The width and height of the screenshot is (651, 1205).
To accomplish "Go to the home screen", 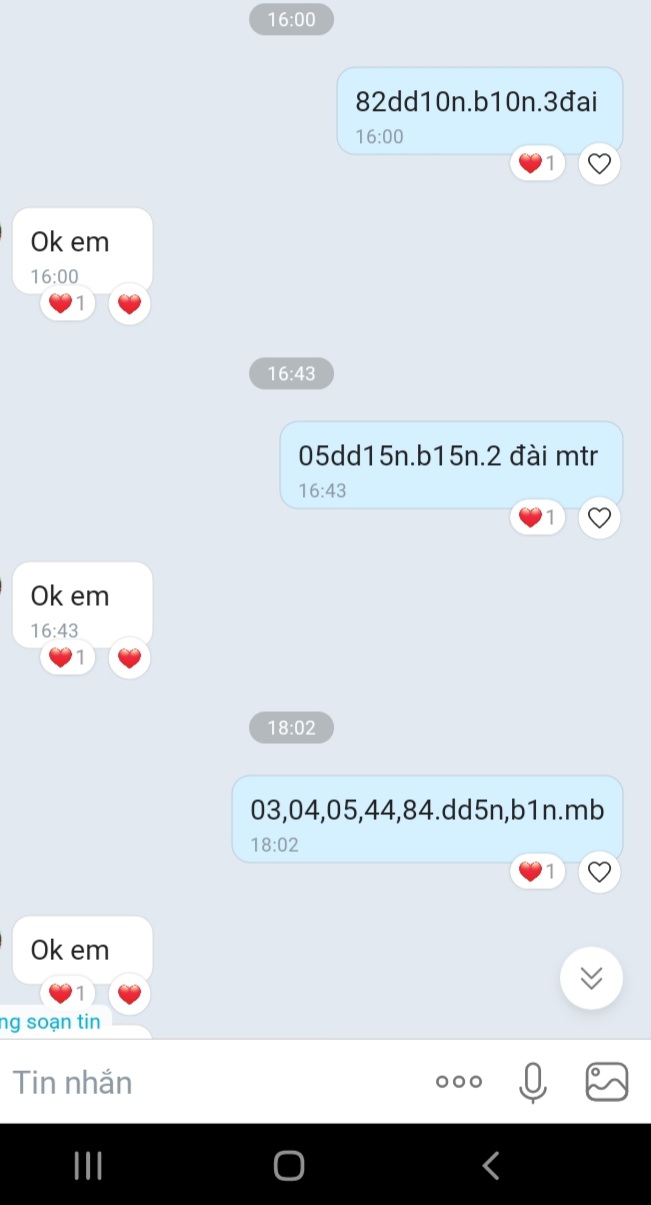I will coord(289,1165).
